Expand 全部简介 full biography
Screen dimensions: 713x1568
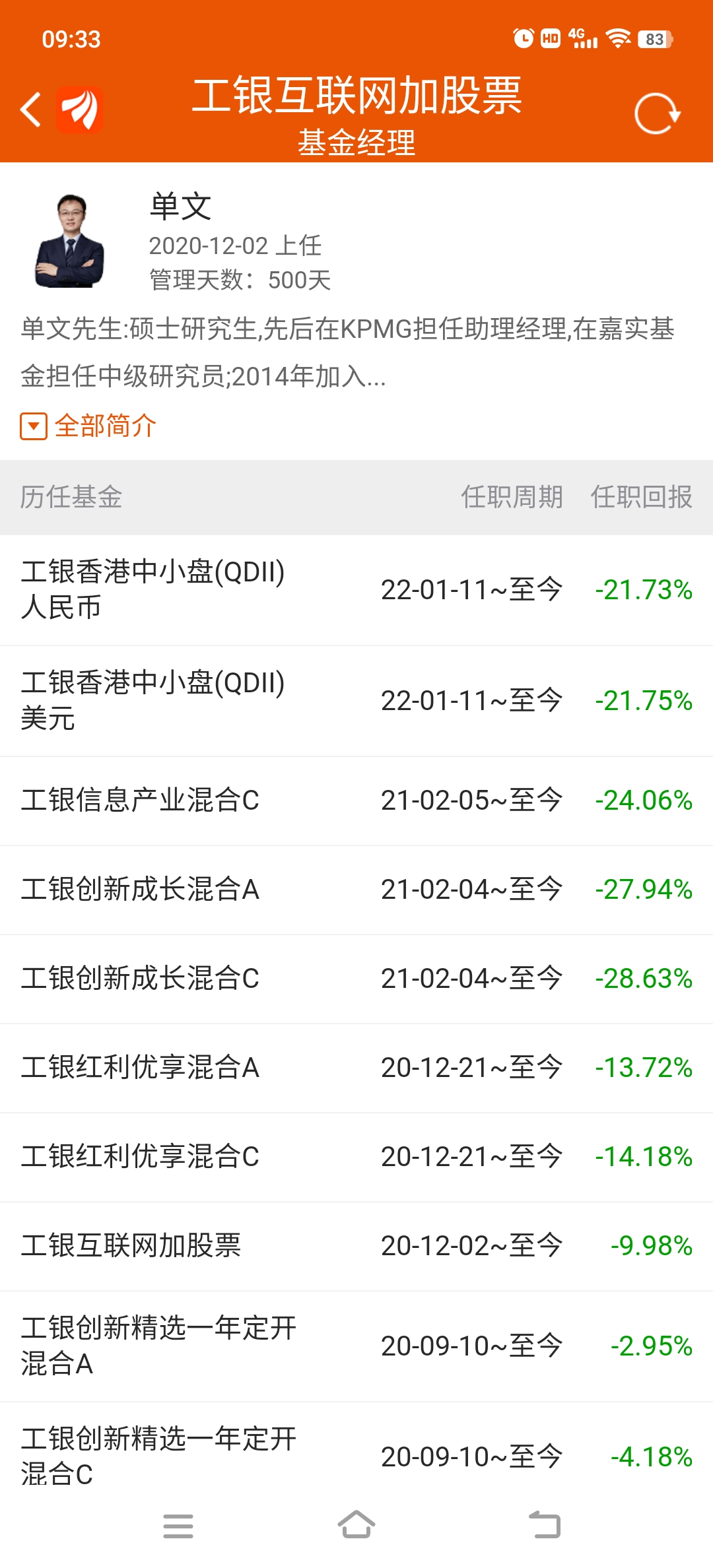click(88, 426)
